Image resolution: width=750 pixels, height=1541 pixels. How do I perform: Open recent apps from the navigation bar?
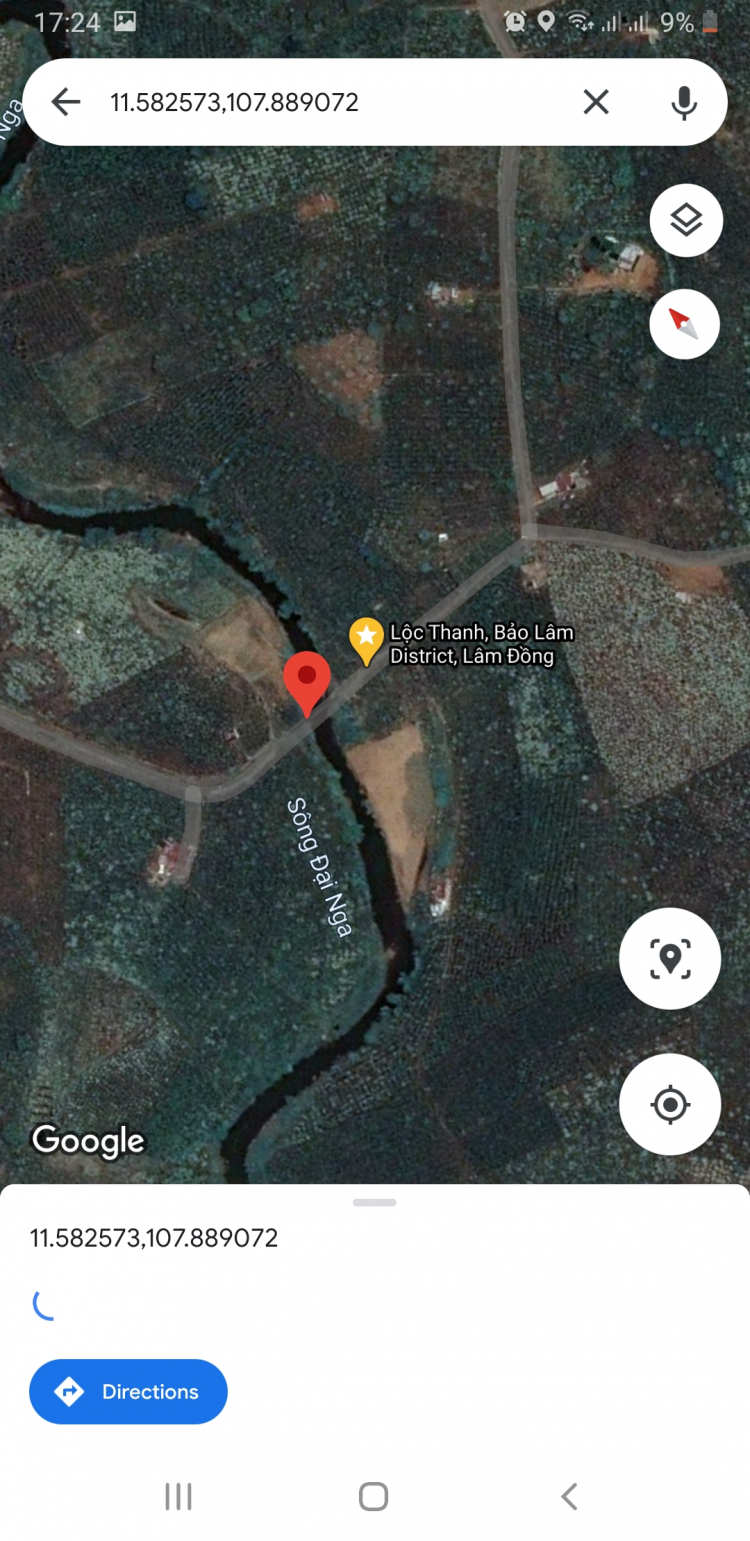pyautogui.click(x=178, y=1496)
